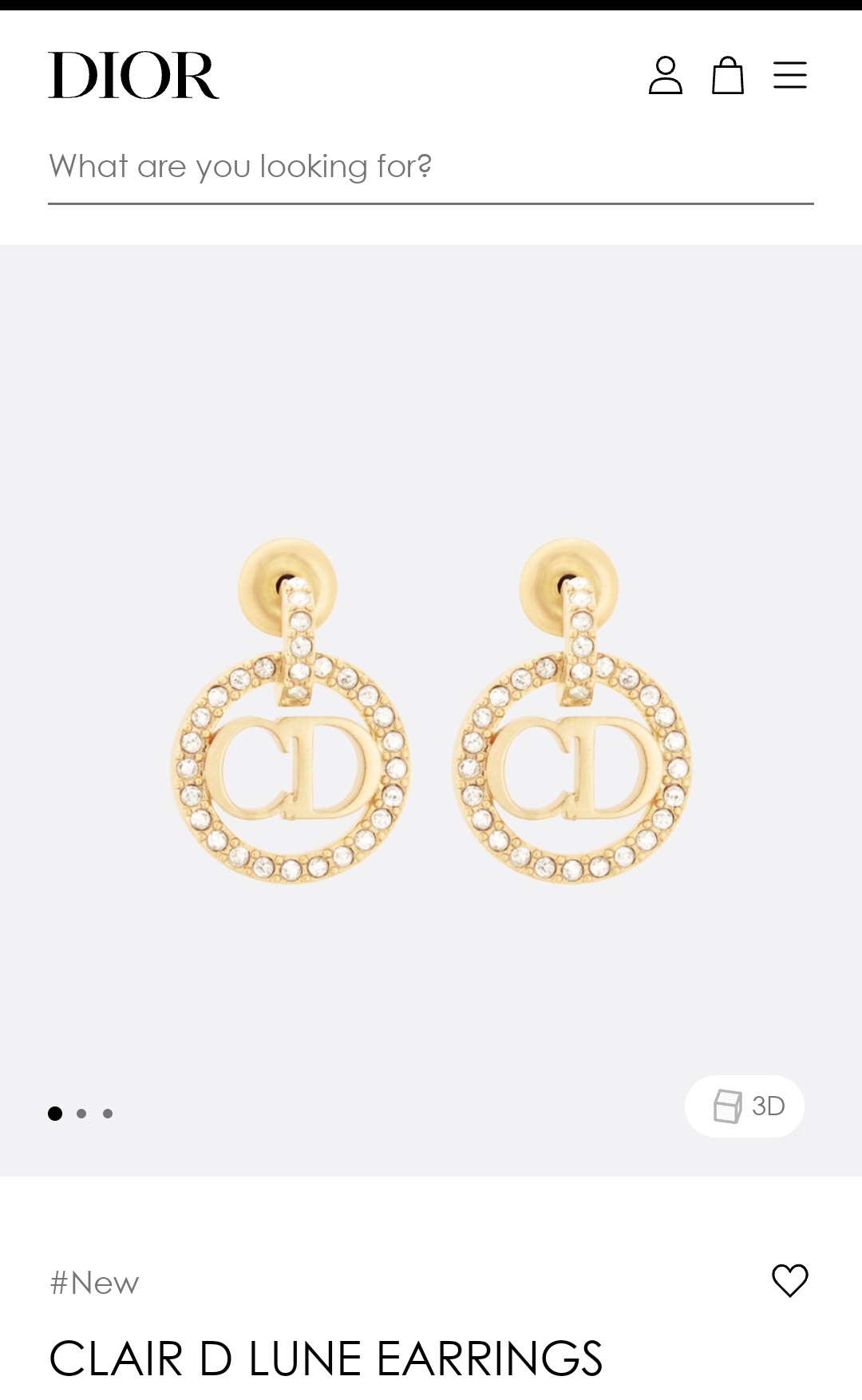View the earrings in 3D
Screen dimensions: 862x1400
coord(744,1106)
